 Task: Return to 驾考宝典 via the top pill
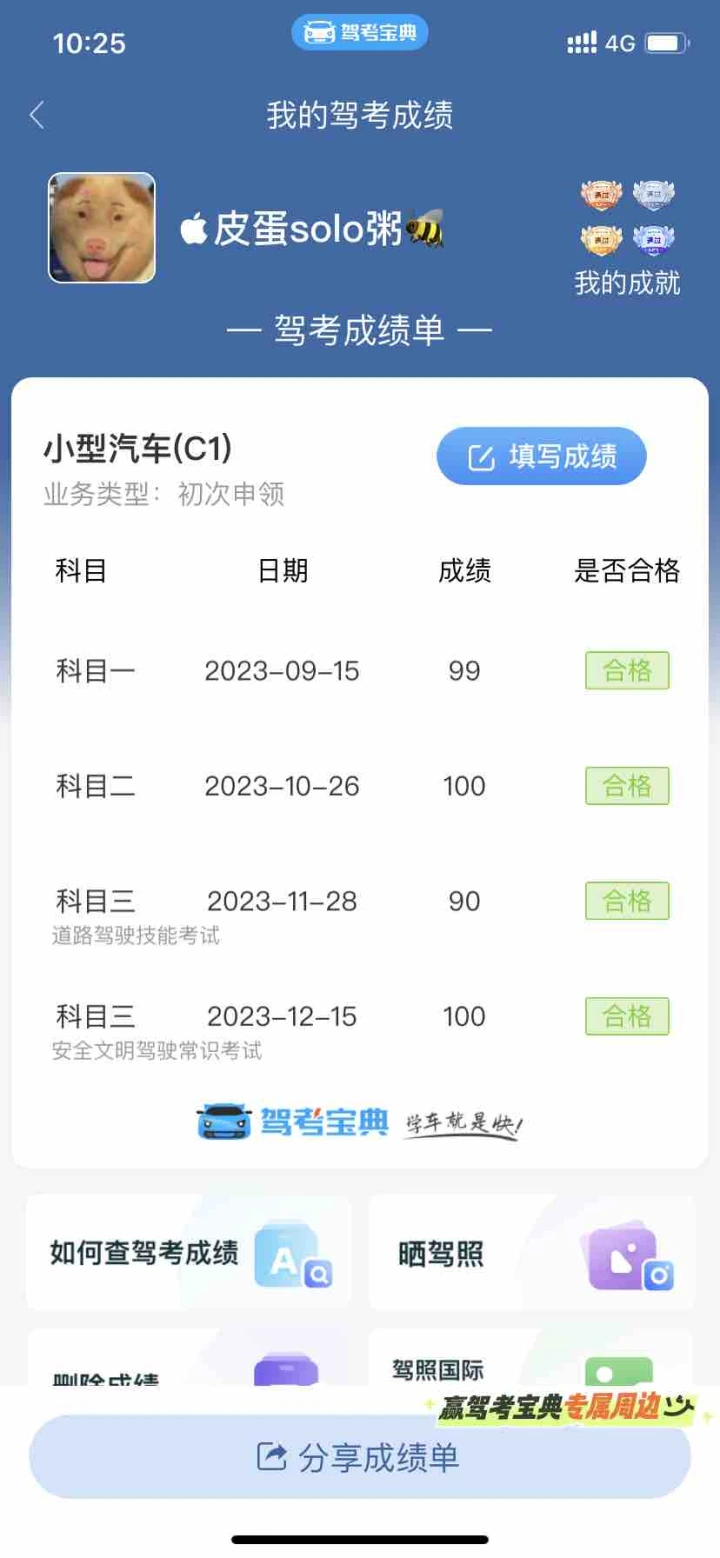click(x=360, y=32)
